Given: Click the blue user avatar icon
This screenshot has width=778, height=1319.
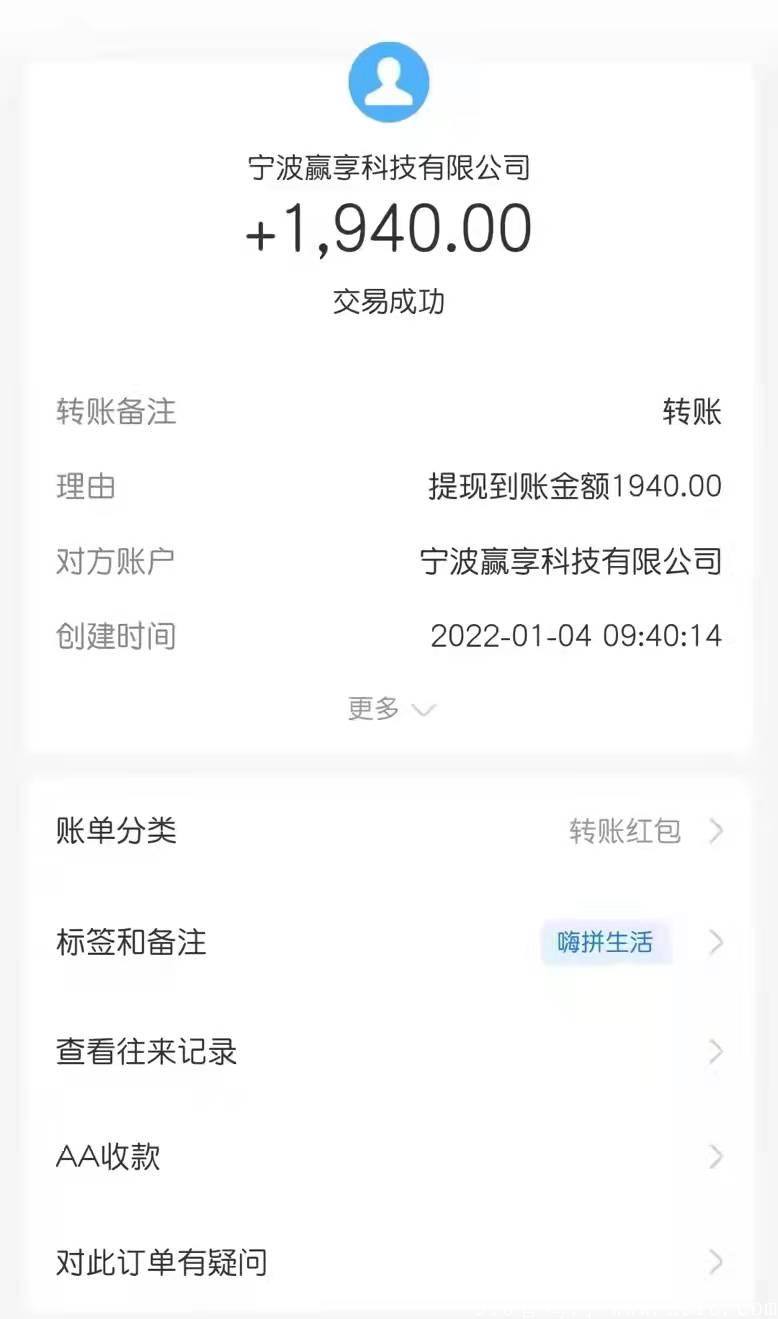Looking at the screenshot, I should pos(388,83).
